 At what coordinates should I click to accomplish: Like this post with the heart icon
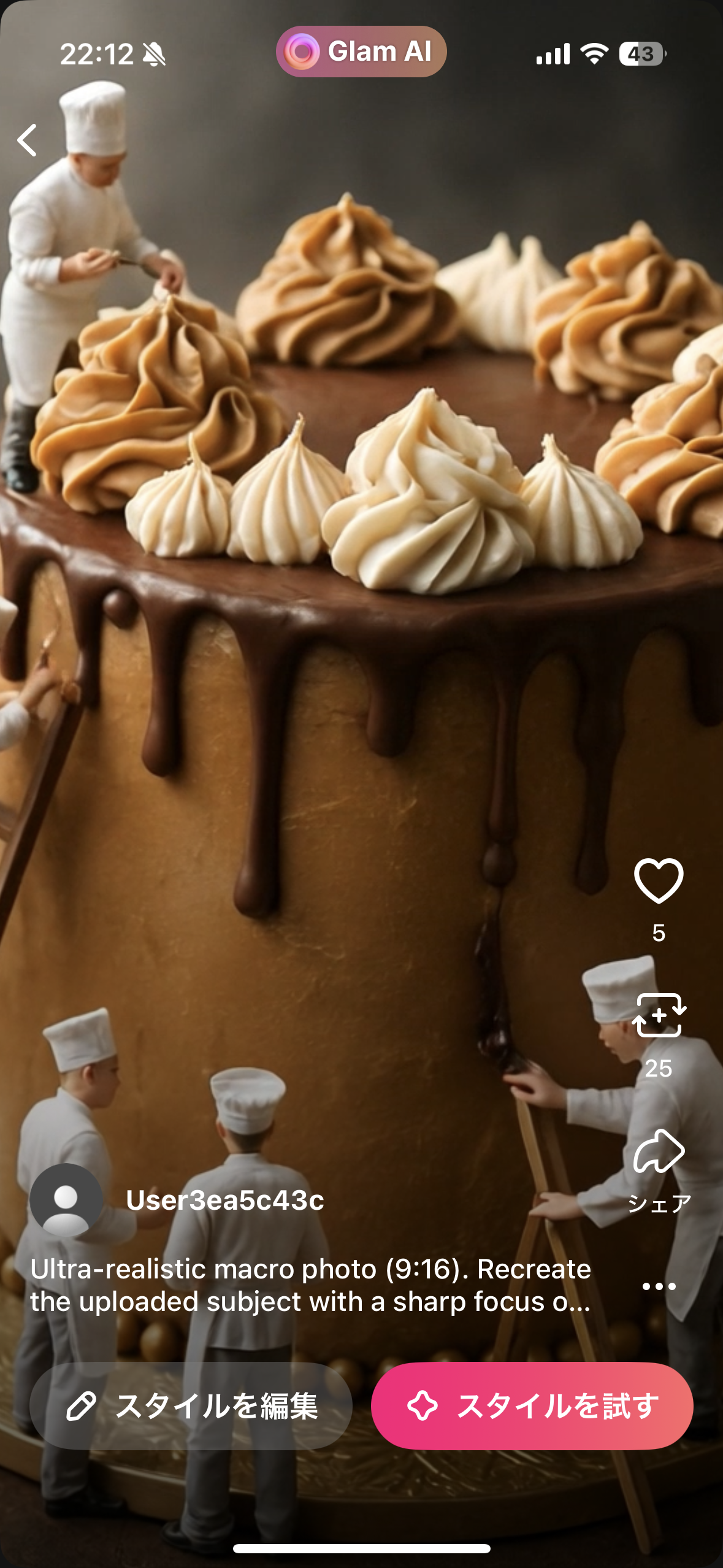tap(659, 881)
